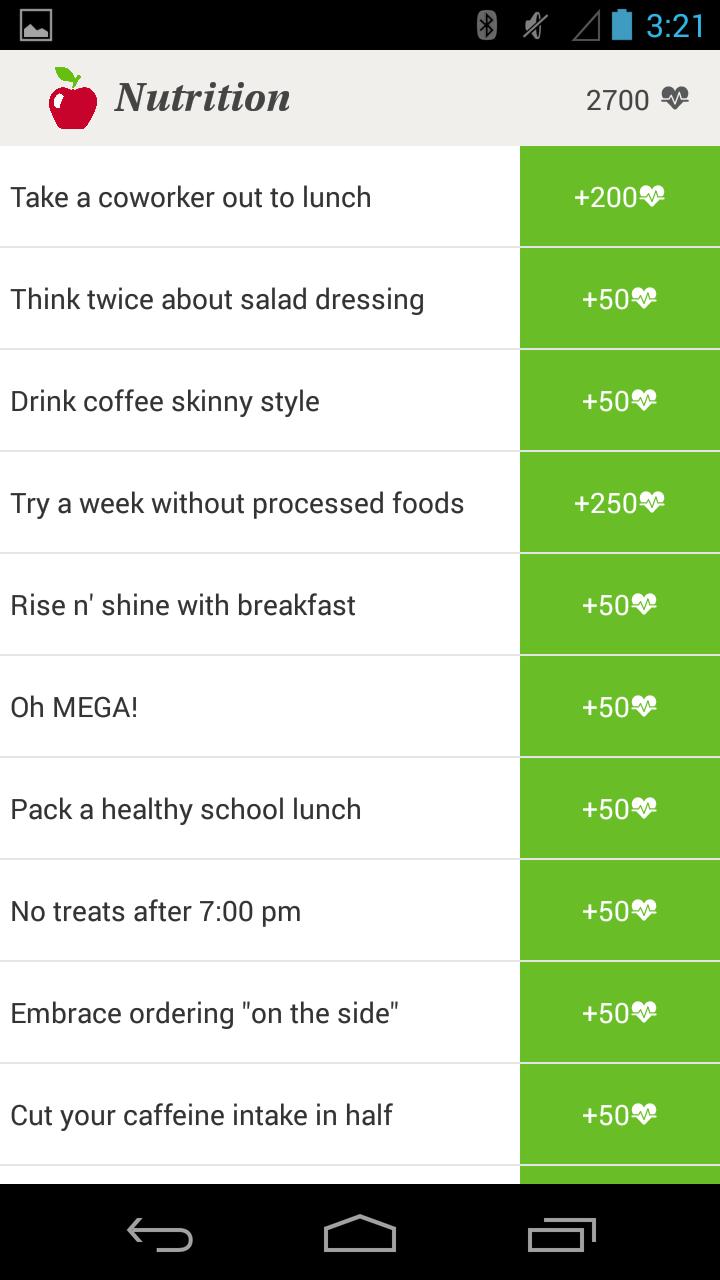Open 'Embrace ordering "on the side"' item
720x1280 pixels.
(260, 1013)
